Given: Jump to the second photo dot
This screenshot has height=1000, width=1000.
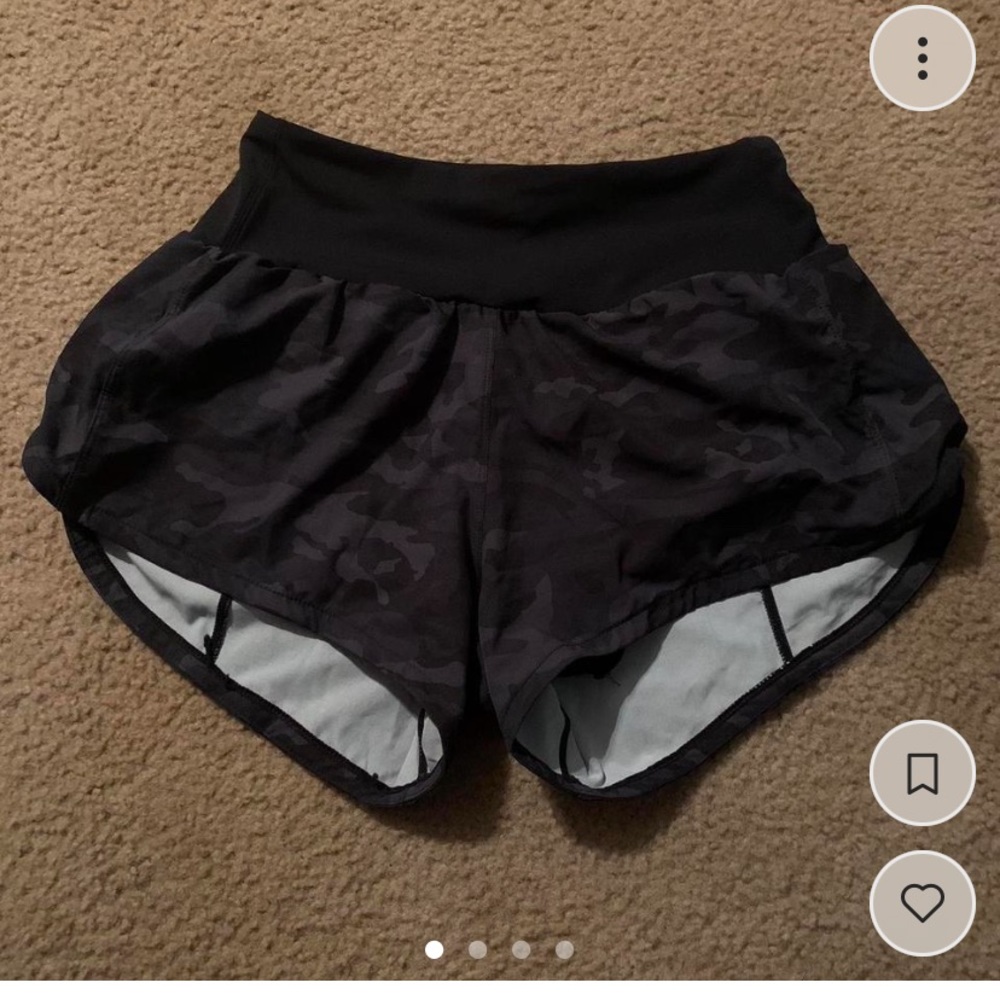Looking at the screenshot, I should tap(478, 949).
